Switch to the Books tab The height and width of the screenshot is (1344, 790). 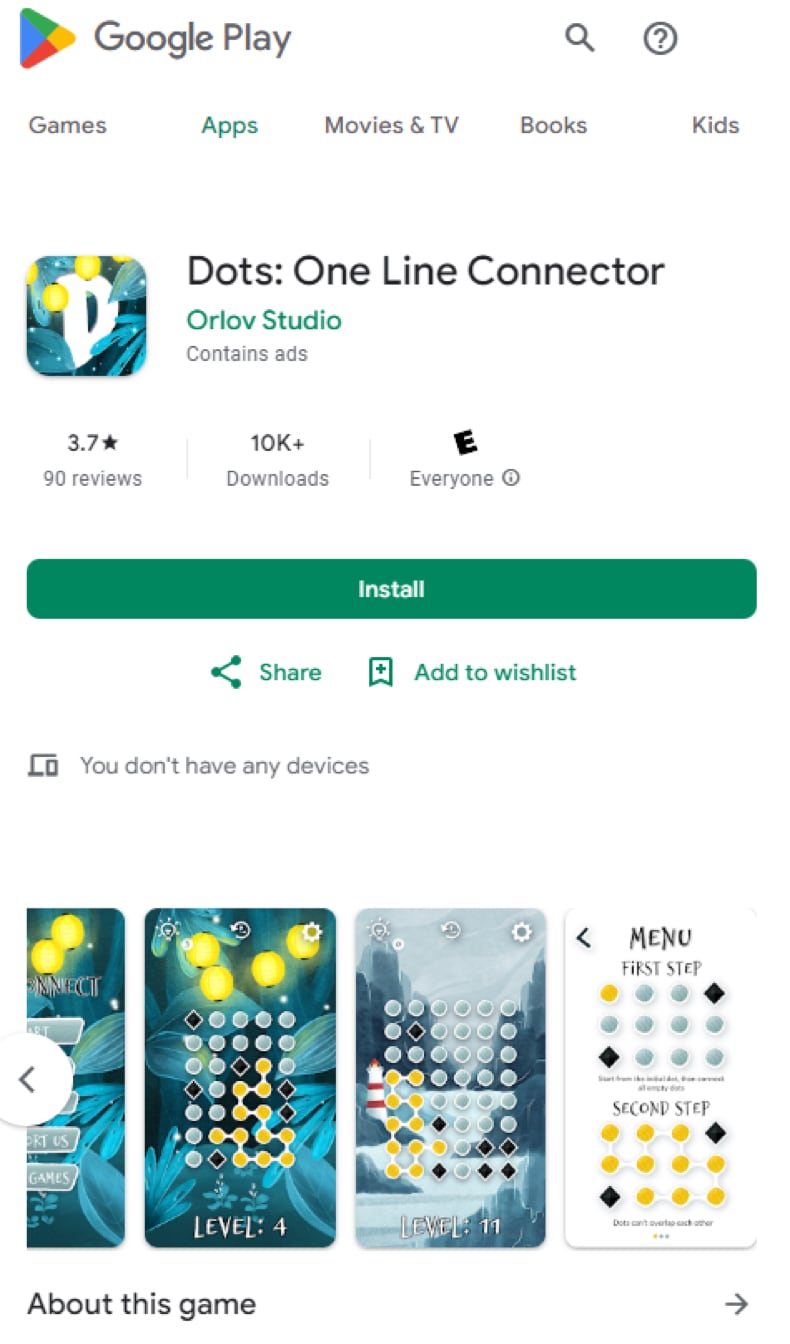pyautogui.click(x=553, y=125)
